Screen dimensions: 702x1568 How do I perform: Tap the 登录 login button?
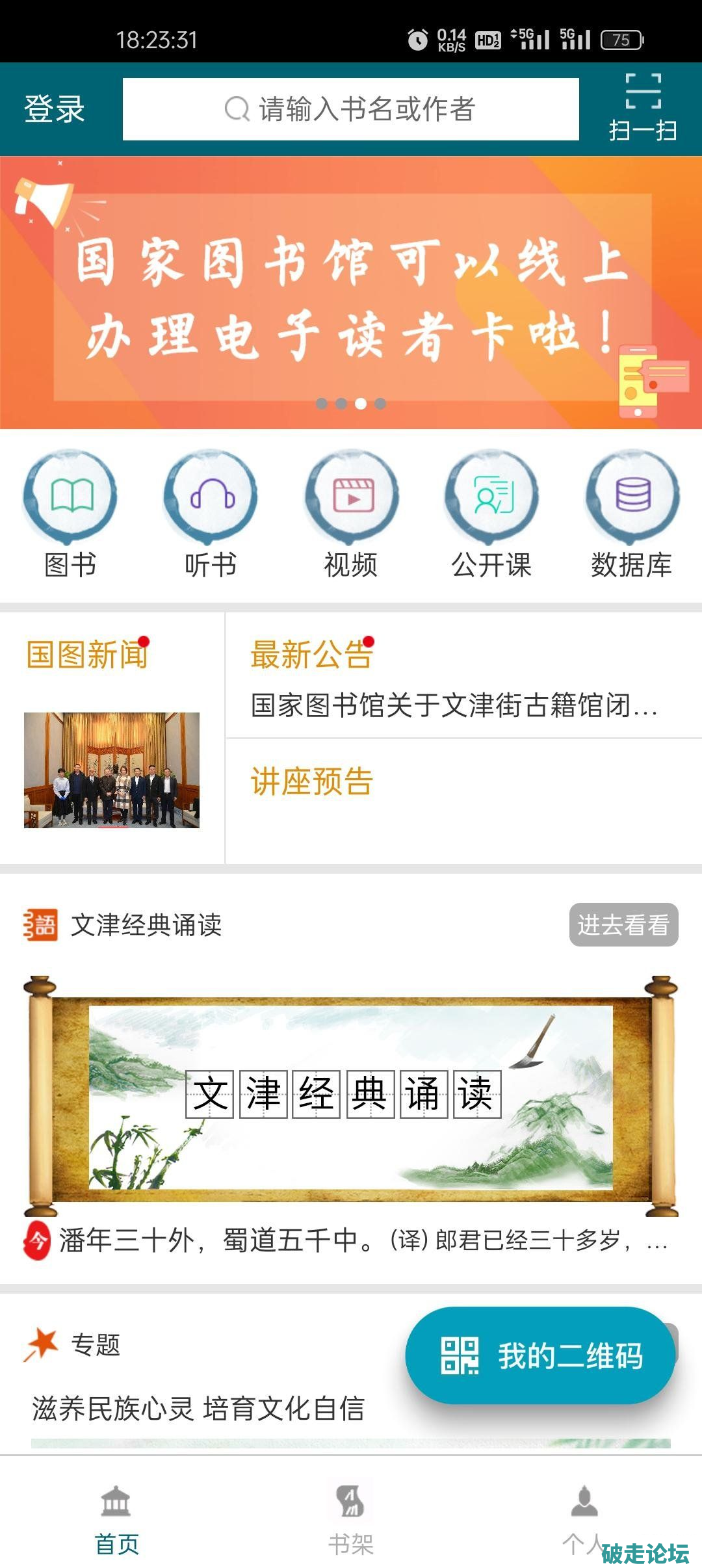tap(55, 109)
